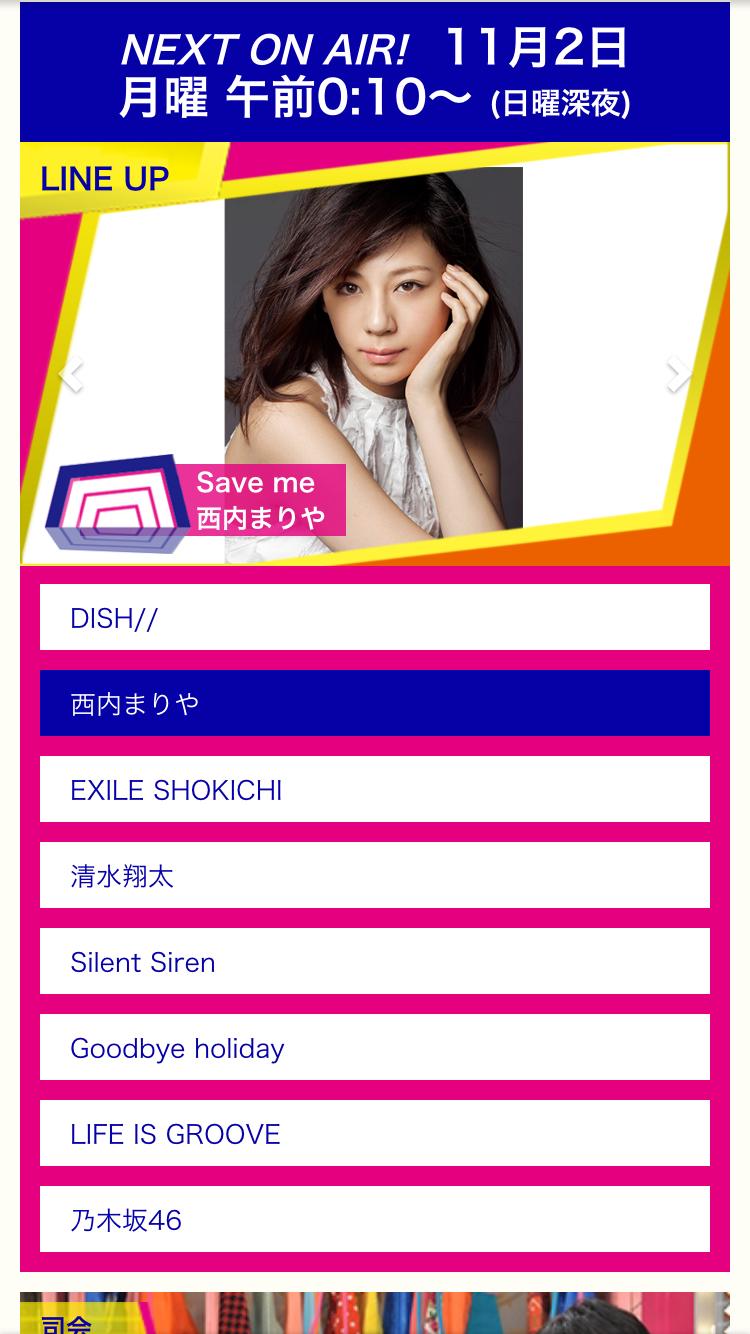Tap the Silent Siren row
750x1334 pixels.
point(375,961)
